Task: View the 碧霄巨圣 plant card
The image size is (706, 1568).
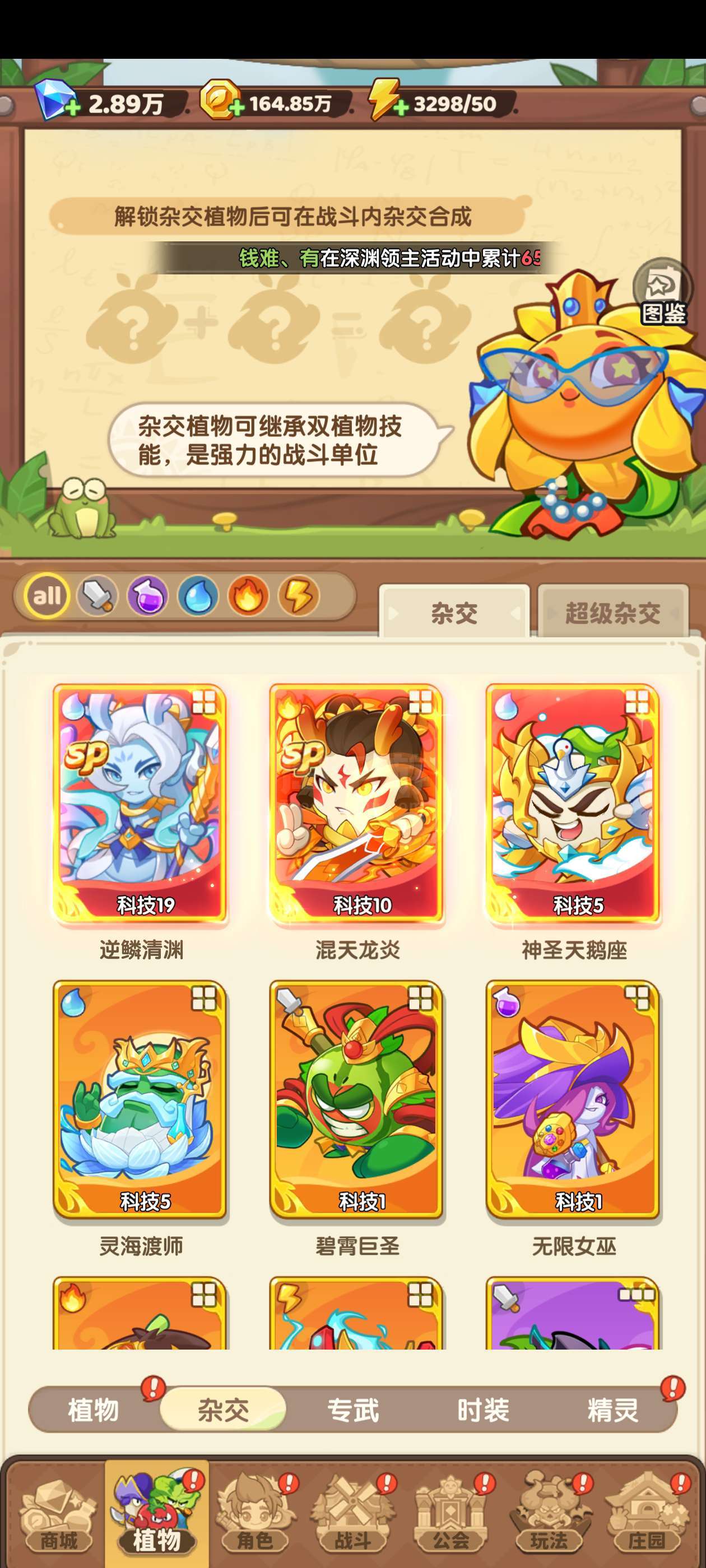Action: point(357,1099)
